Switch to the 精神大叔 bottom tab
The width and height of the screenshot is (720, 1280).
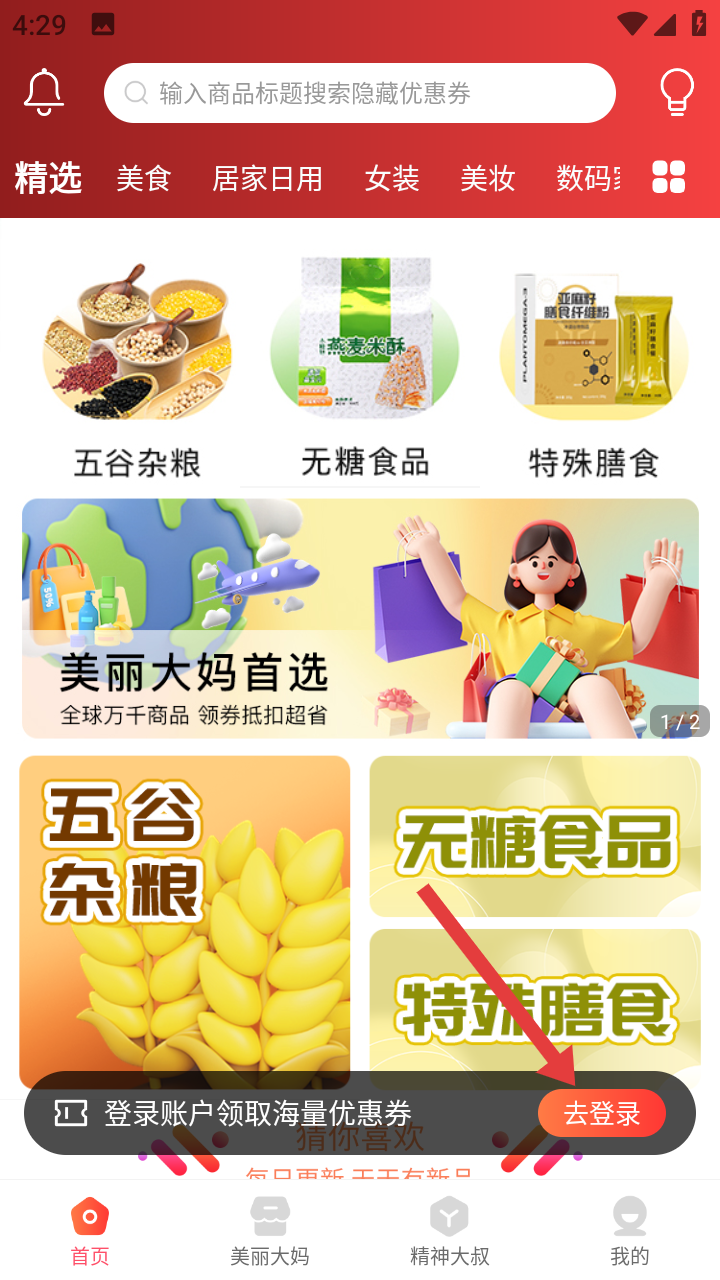(x=450, y=1230)
